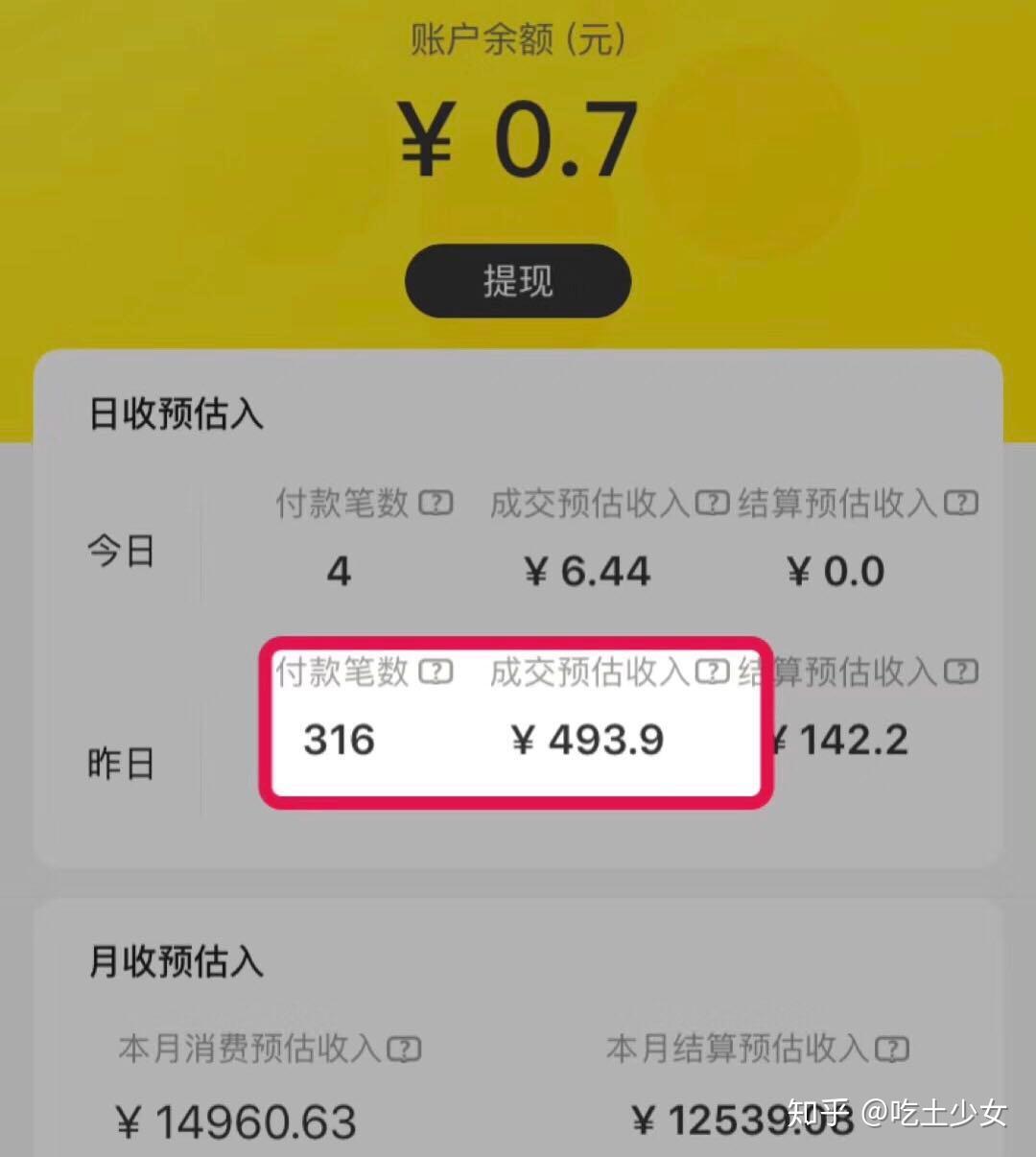Open help icon beside today's 结算预估收入
Viewport: 1036px width, 1157px height.
[x=961, y=503]
